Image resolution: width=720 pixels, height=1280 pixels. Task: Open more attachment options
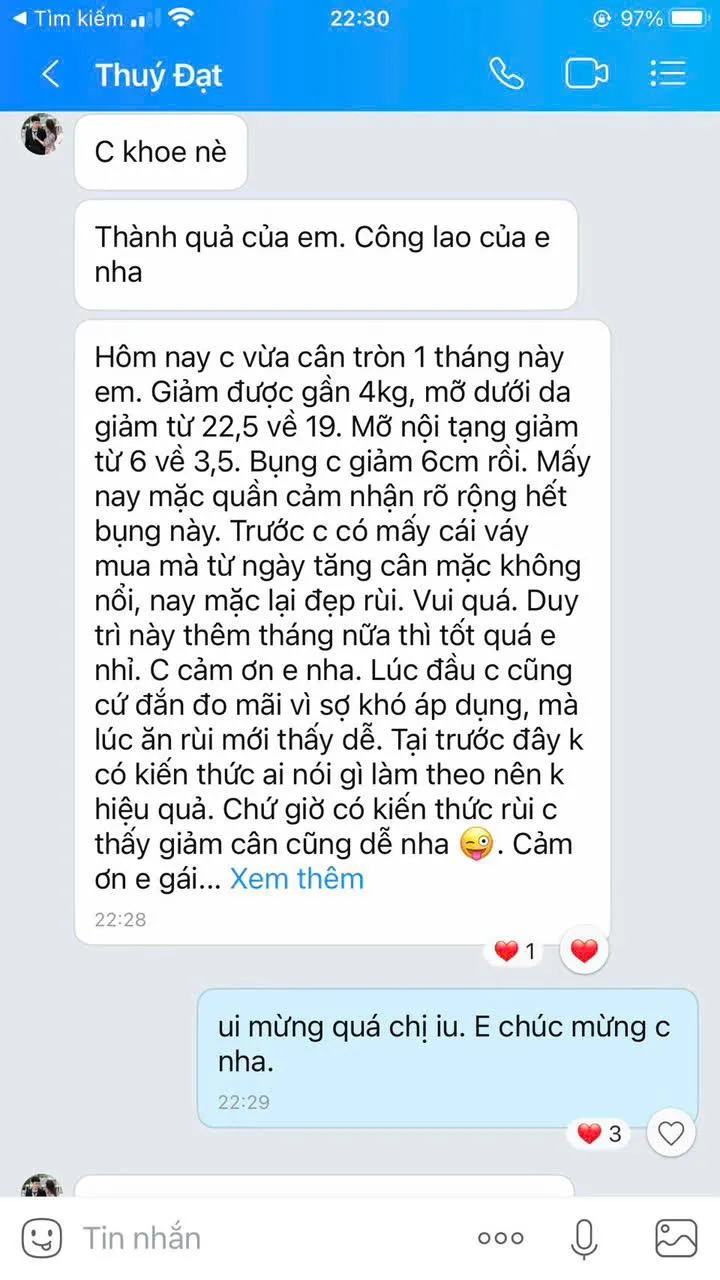pos(501,1238)
